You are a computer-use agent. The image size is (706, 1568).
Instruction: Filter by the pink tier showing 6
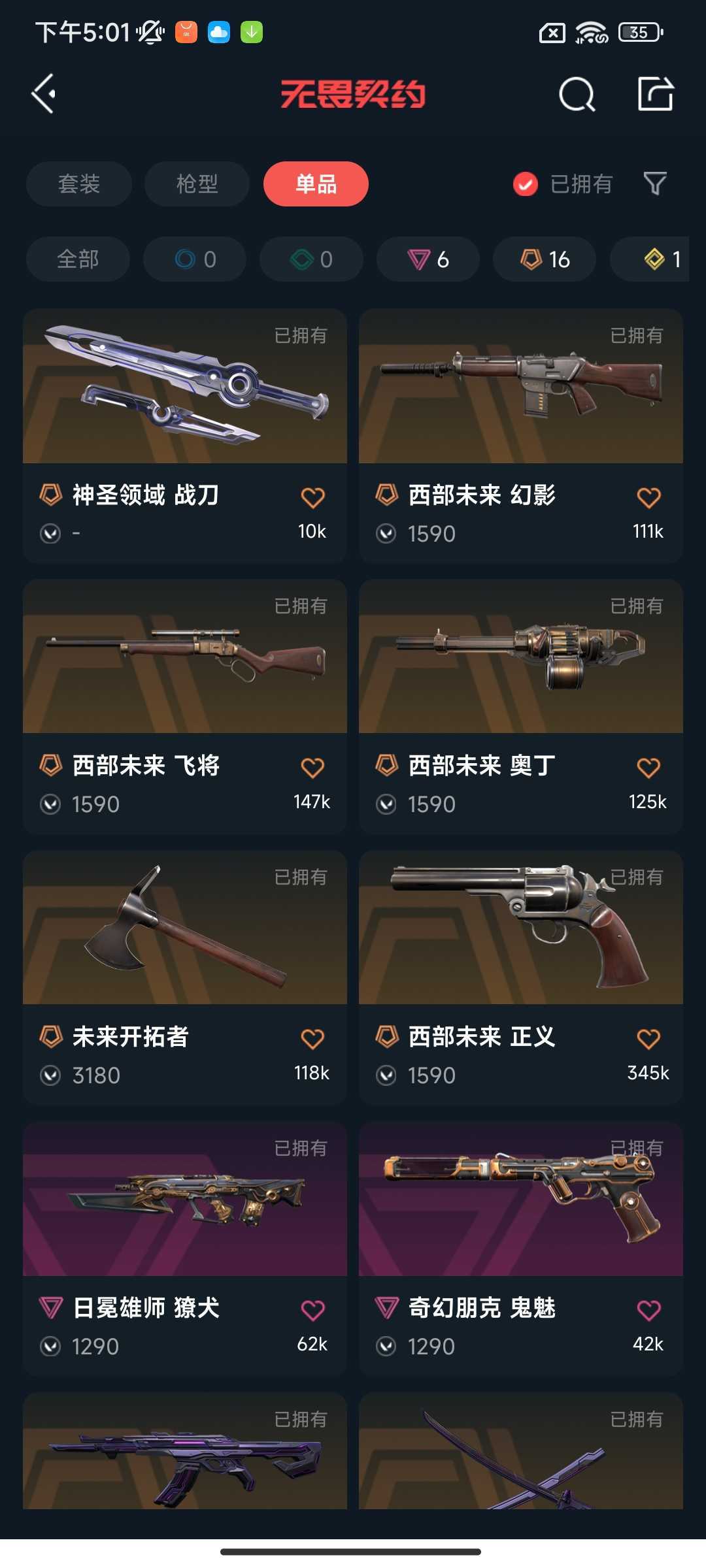click(428, 259)
